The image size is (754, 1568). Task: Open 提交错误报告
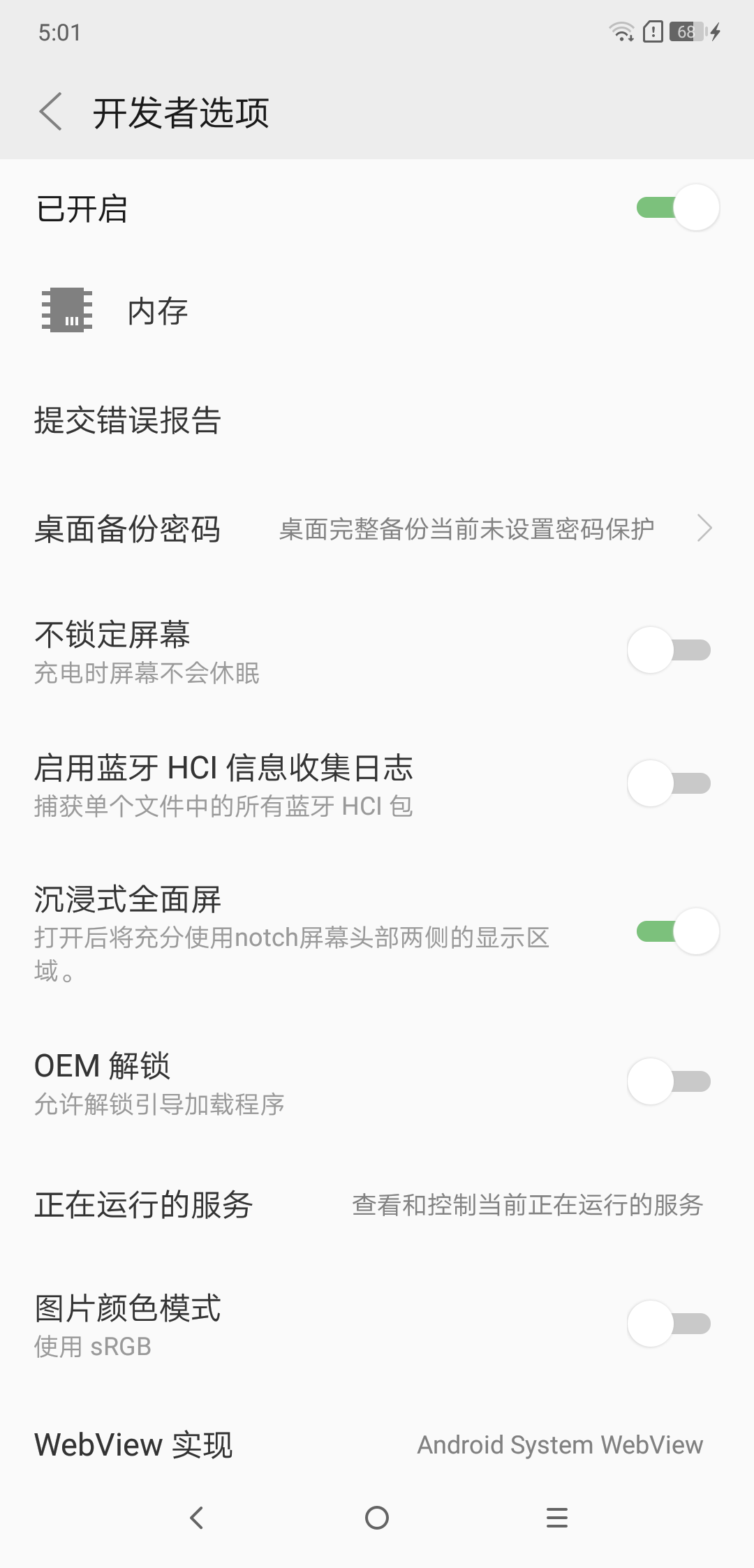point(377,420)
